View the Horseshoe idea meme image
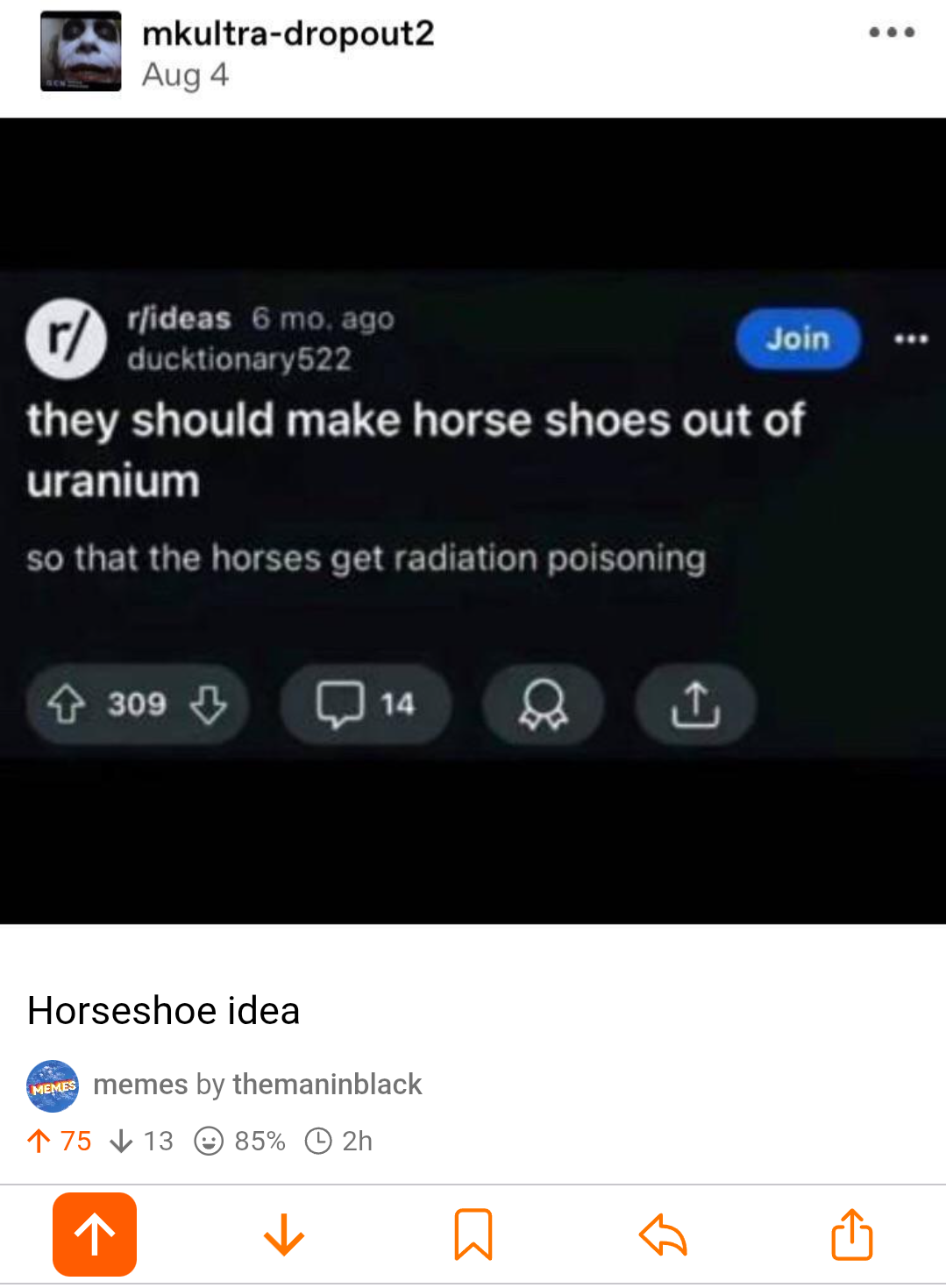 point(473,521)
